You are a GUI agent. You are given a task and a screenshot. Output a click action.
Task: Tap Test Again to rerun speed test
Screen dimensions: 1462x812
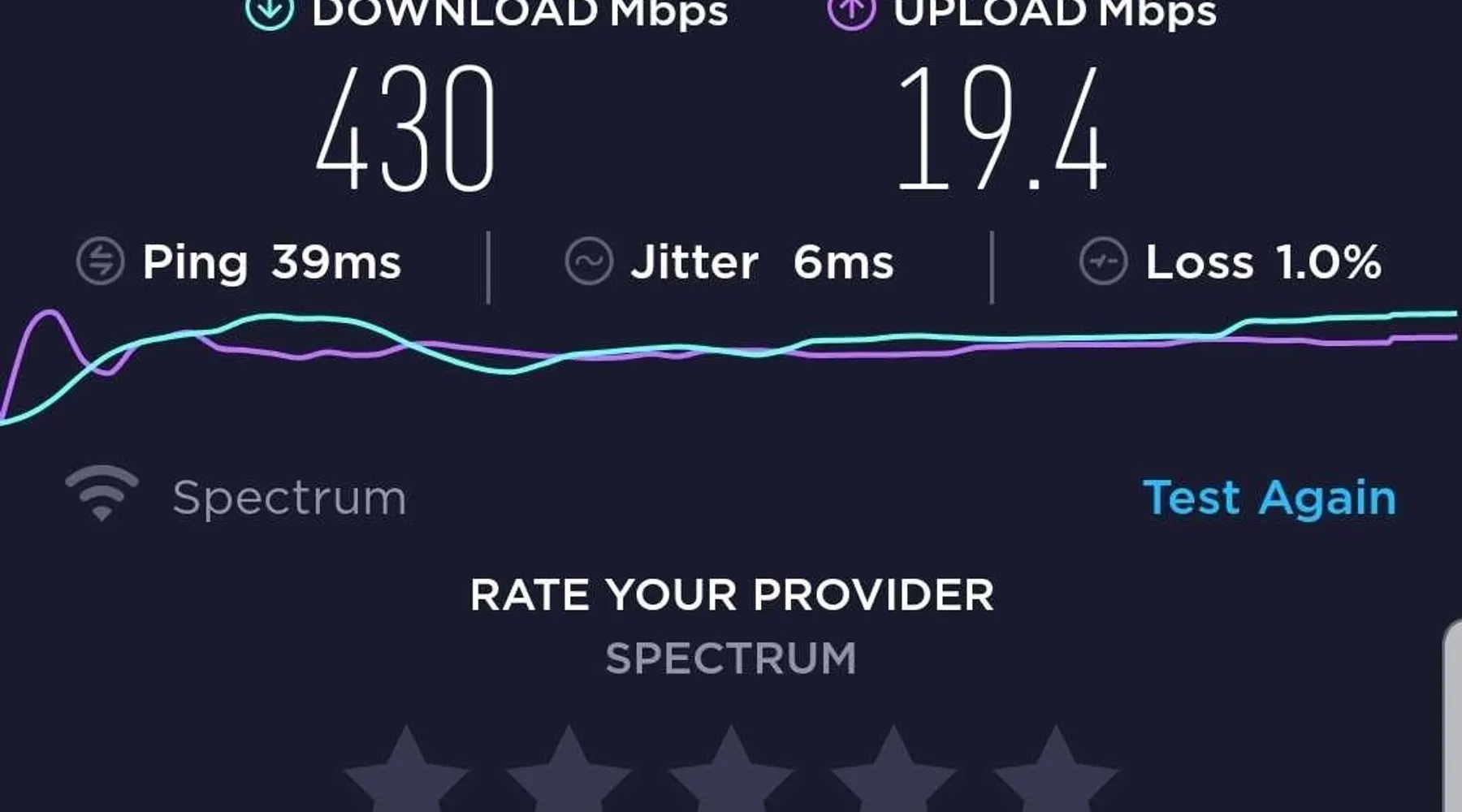1269,497
